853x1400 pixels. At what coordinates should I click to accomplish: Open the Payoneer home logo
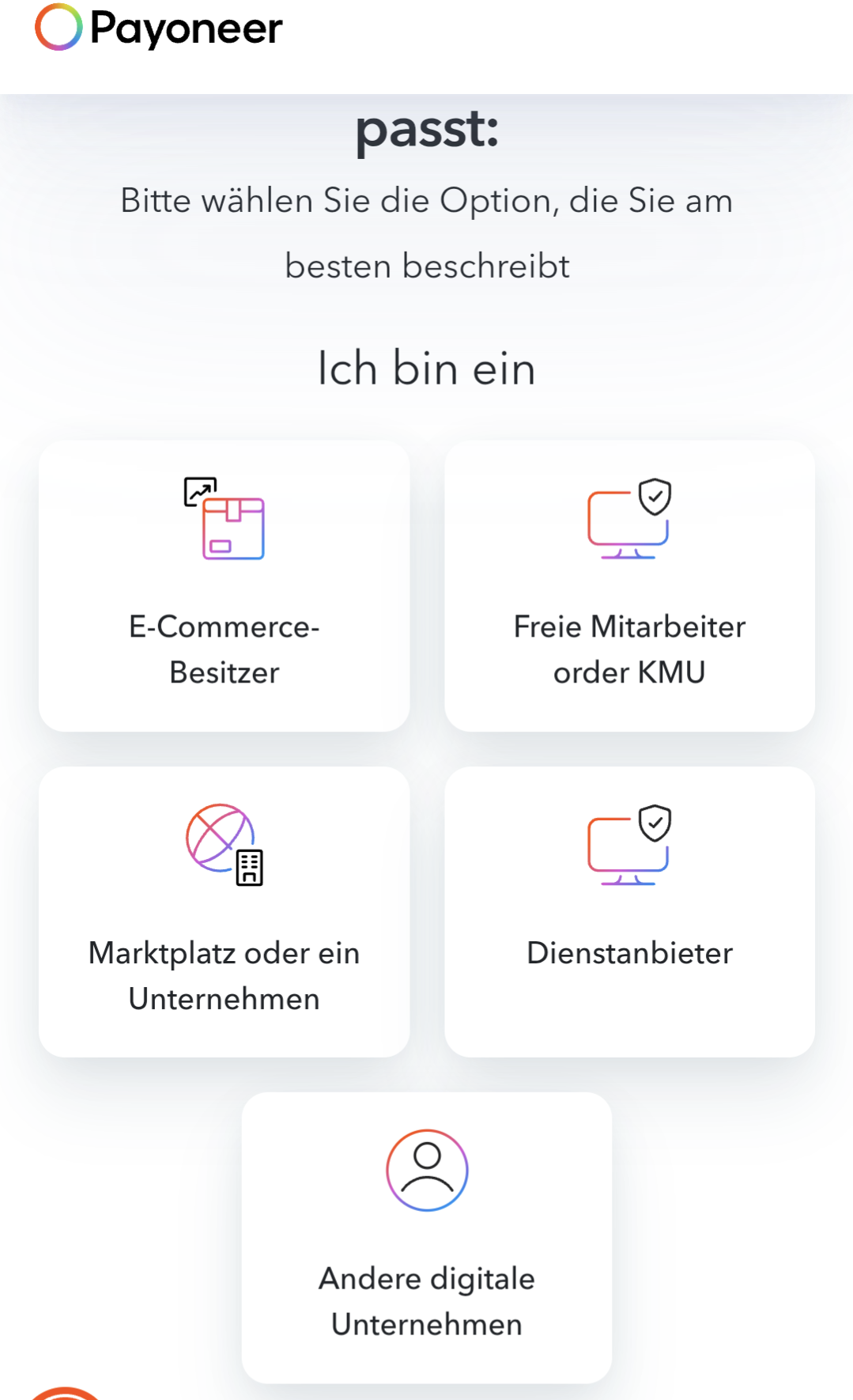(159, 28)
